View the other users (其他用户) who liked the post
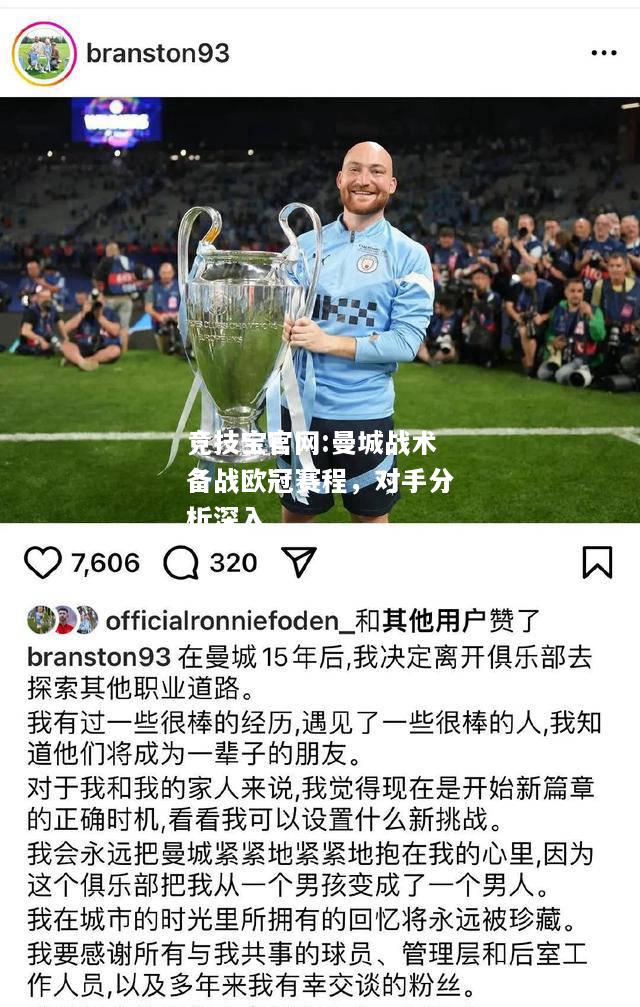640x1007 pixels. [433, 621]
